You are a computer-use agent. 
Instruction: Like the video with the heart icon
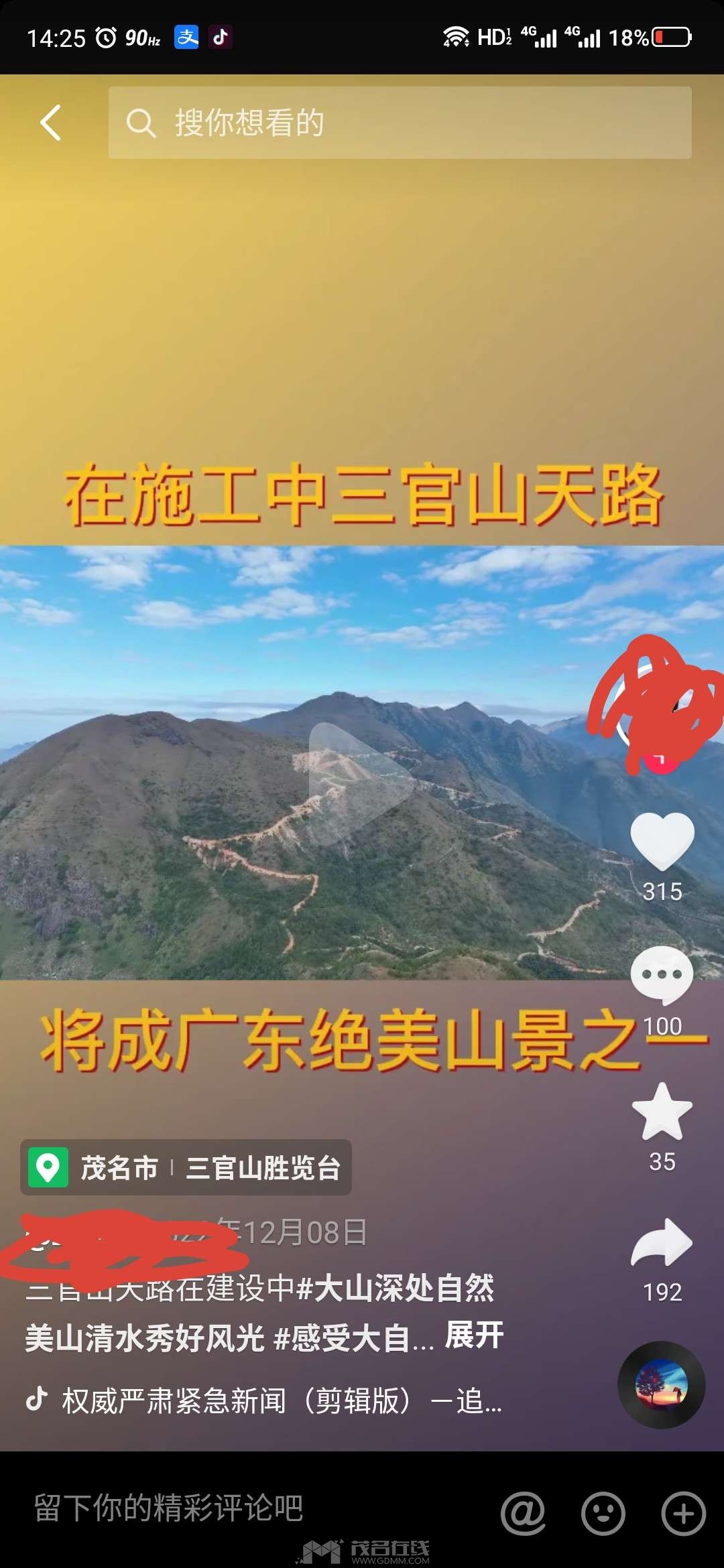pos(662,841)
